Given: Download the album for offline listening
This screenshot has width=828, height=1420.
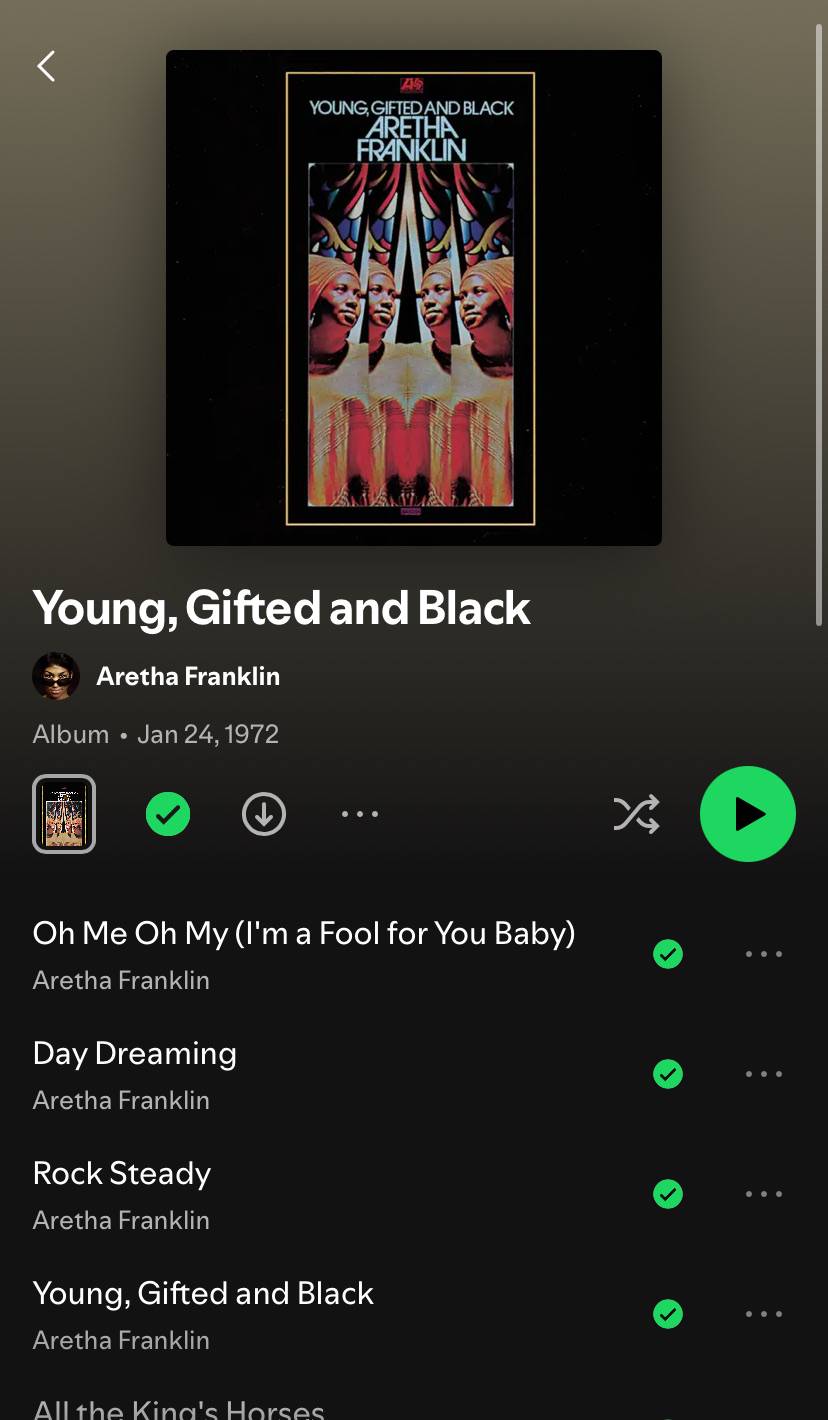Looking at the screenshot, I should tap(264, 814).
